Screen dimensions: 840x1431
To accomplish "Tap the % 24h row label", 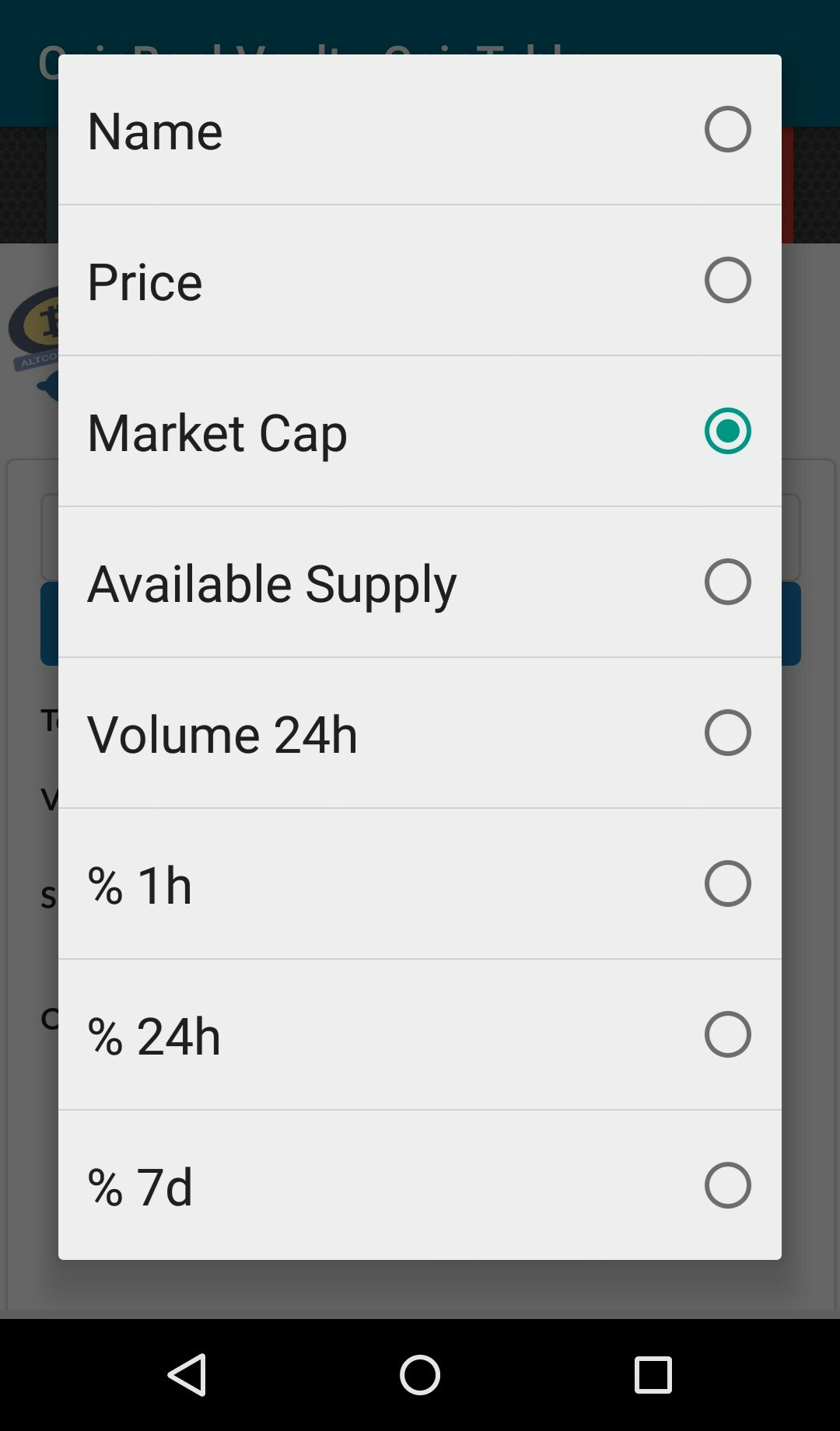I will [152, 1034].
